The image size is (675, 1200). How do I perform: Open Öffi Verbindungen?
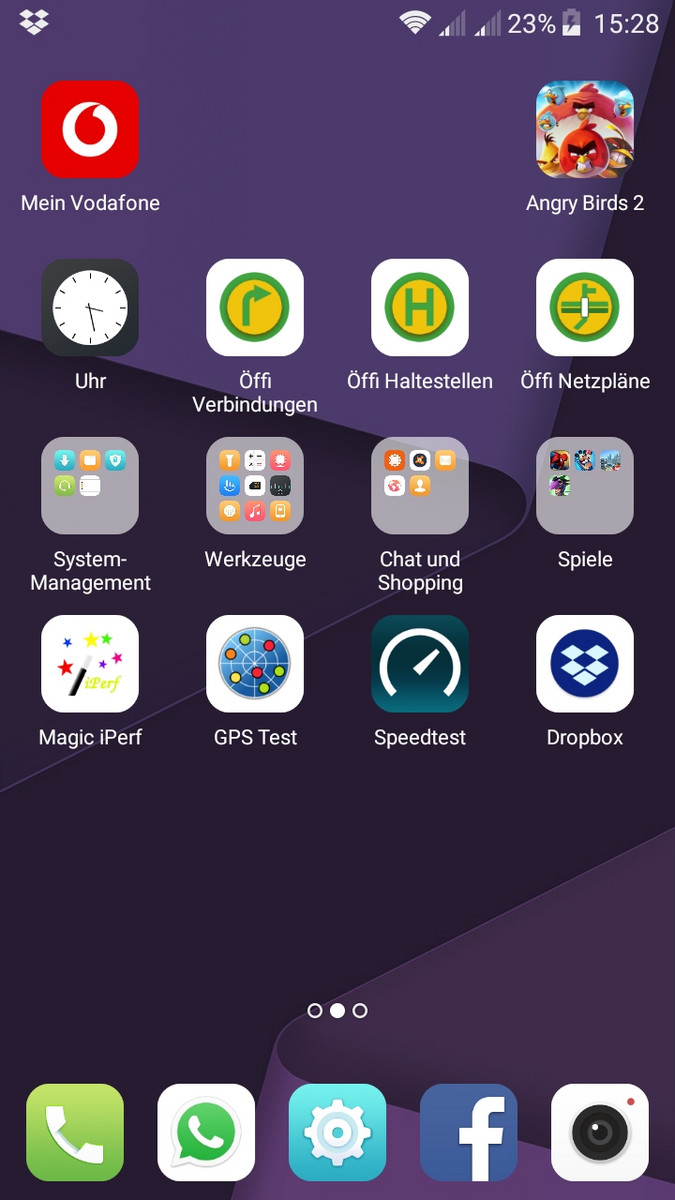point(255,308)
